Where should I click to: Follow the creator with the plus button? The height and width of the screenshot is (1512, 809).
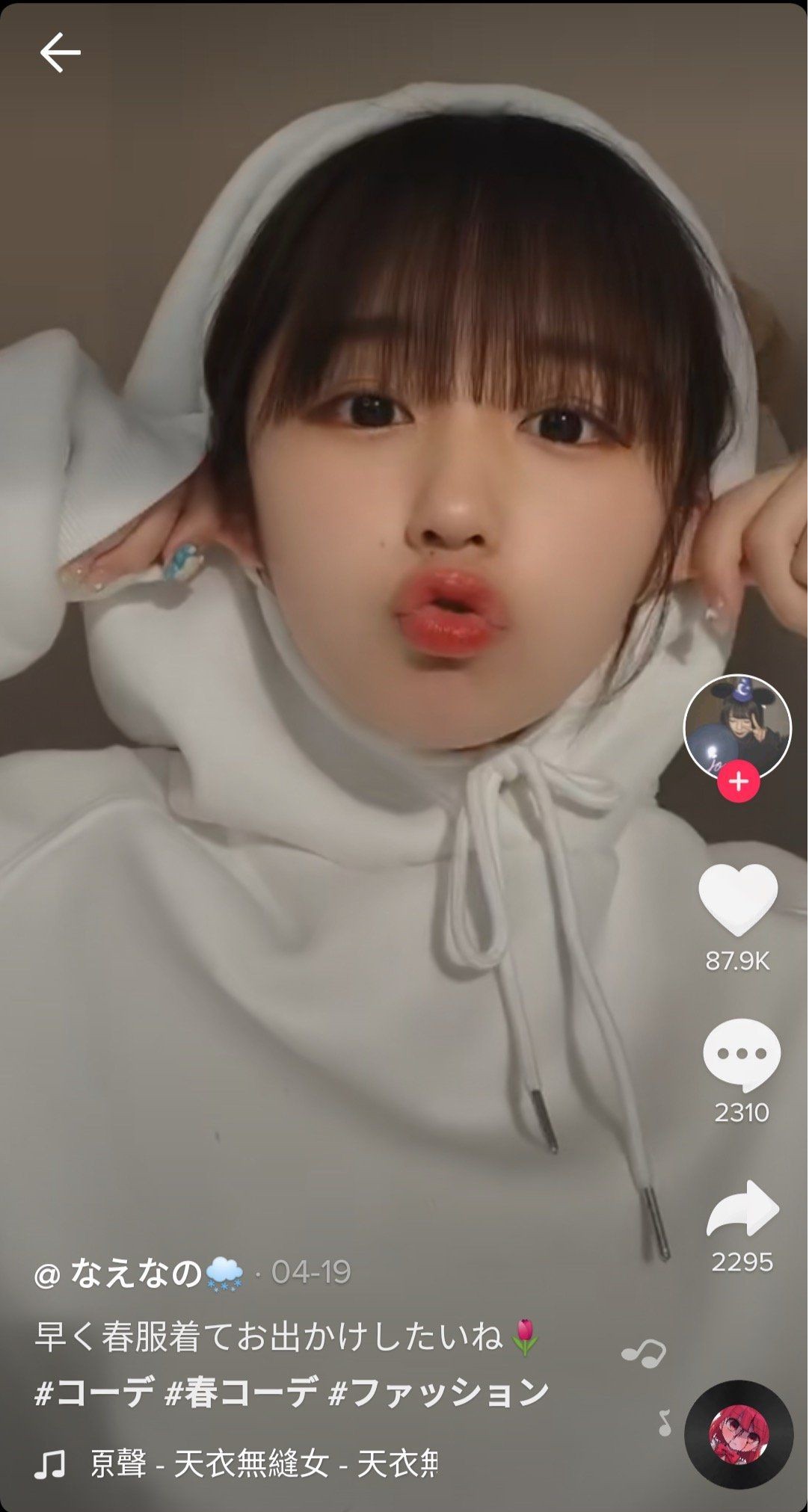(738, 782)
